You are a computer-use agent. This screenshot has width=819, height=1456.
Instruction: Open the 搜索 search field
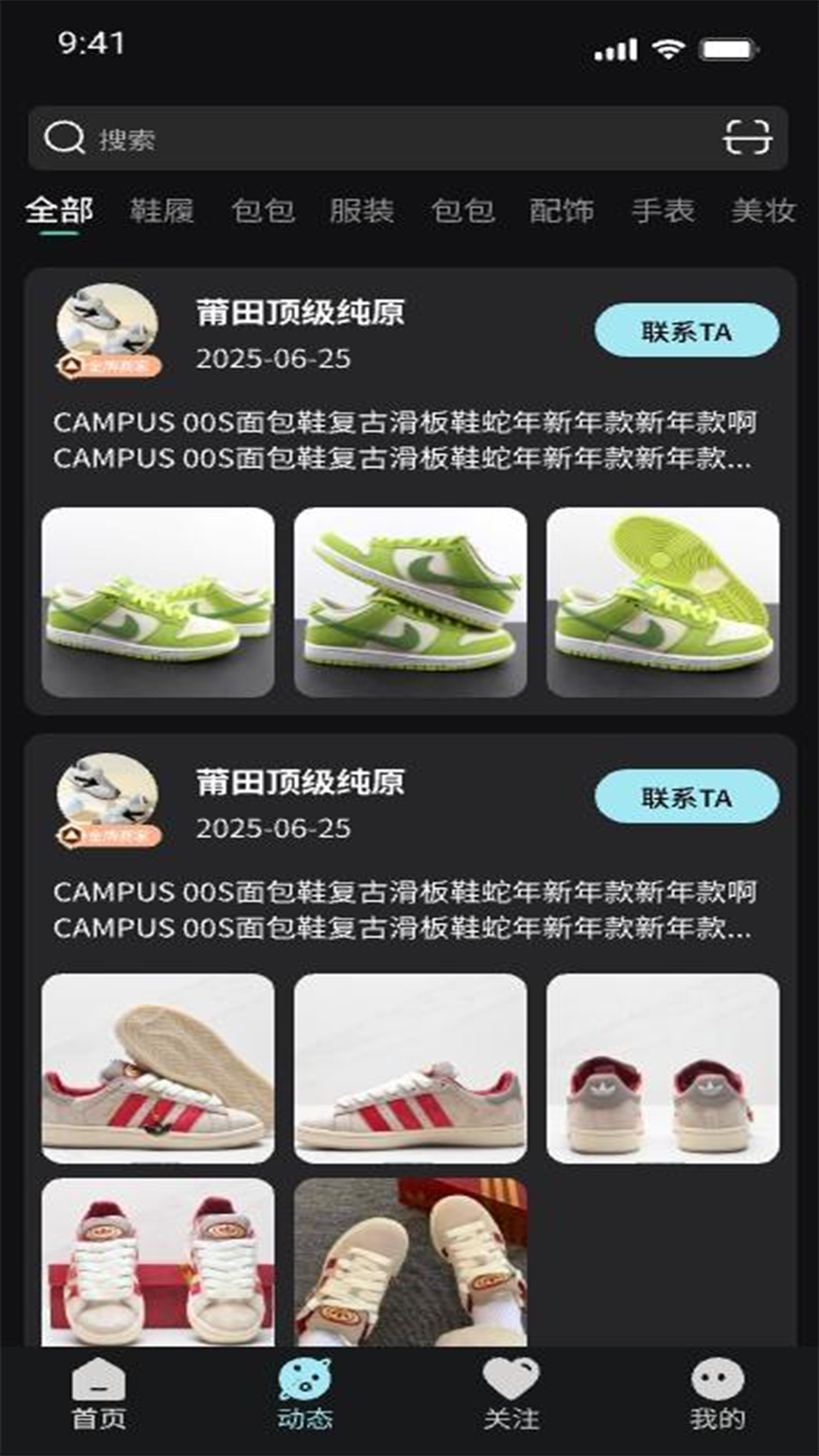(x=379, y=139)
